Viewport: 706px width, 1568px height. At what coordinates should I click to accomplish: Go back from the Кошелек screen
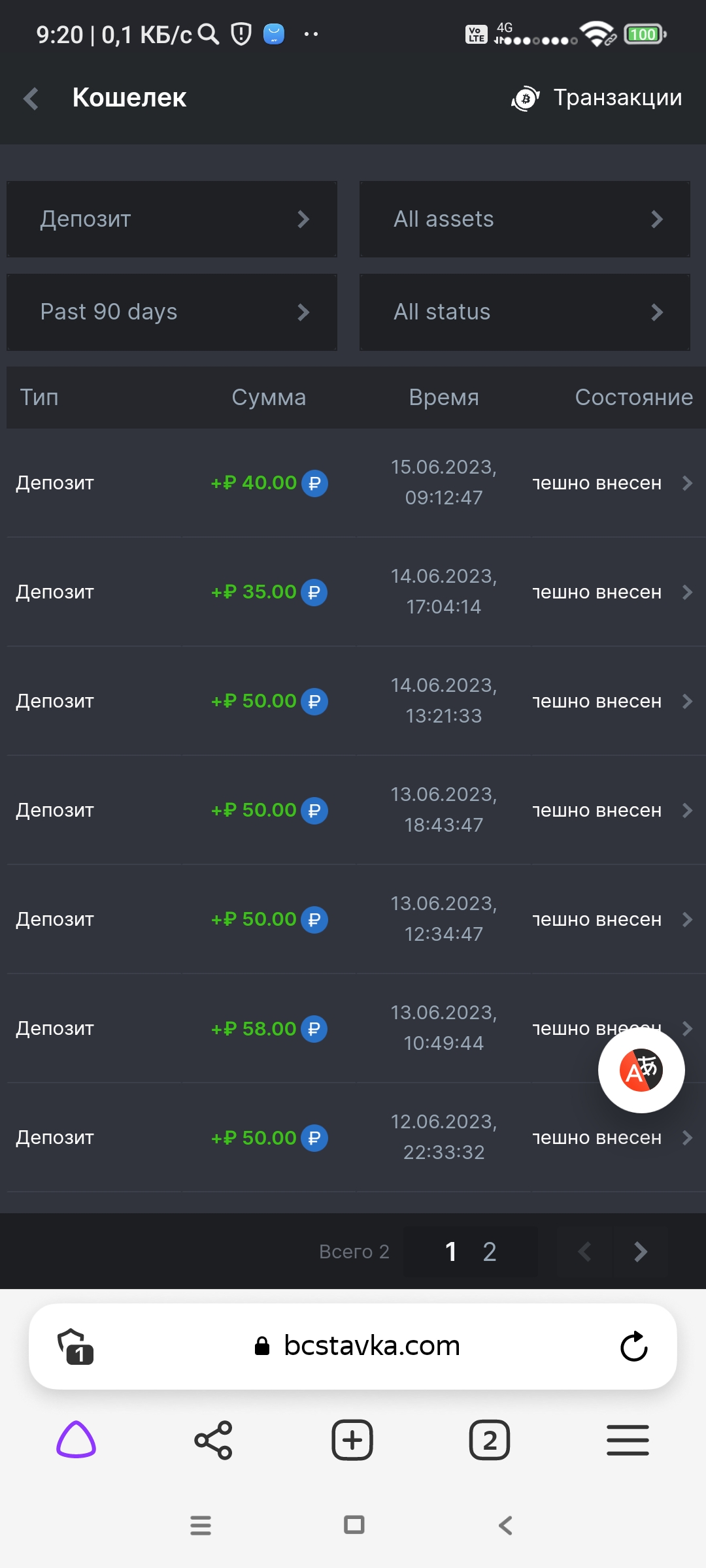tap(31, 99)
